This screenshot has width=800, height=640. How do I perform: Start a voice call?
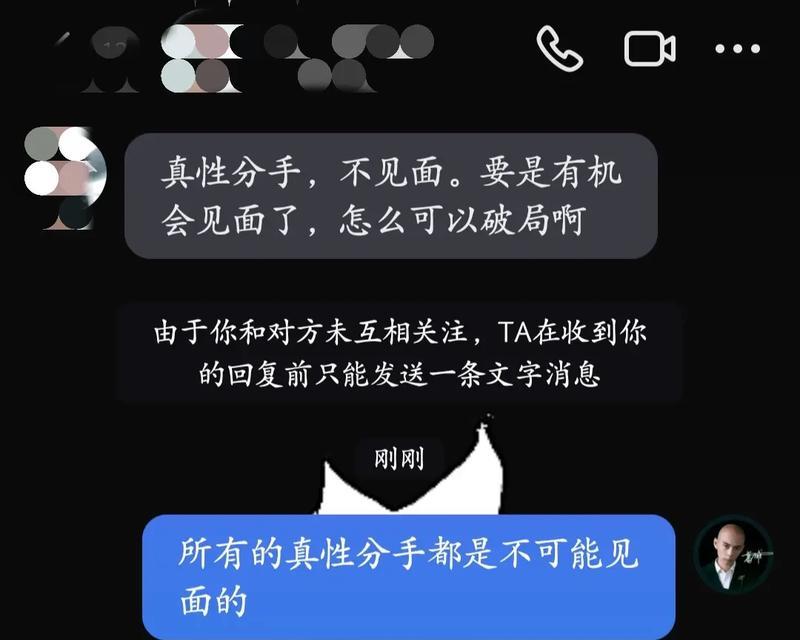point(559,47)
